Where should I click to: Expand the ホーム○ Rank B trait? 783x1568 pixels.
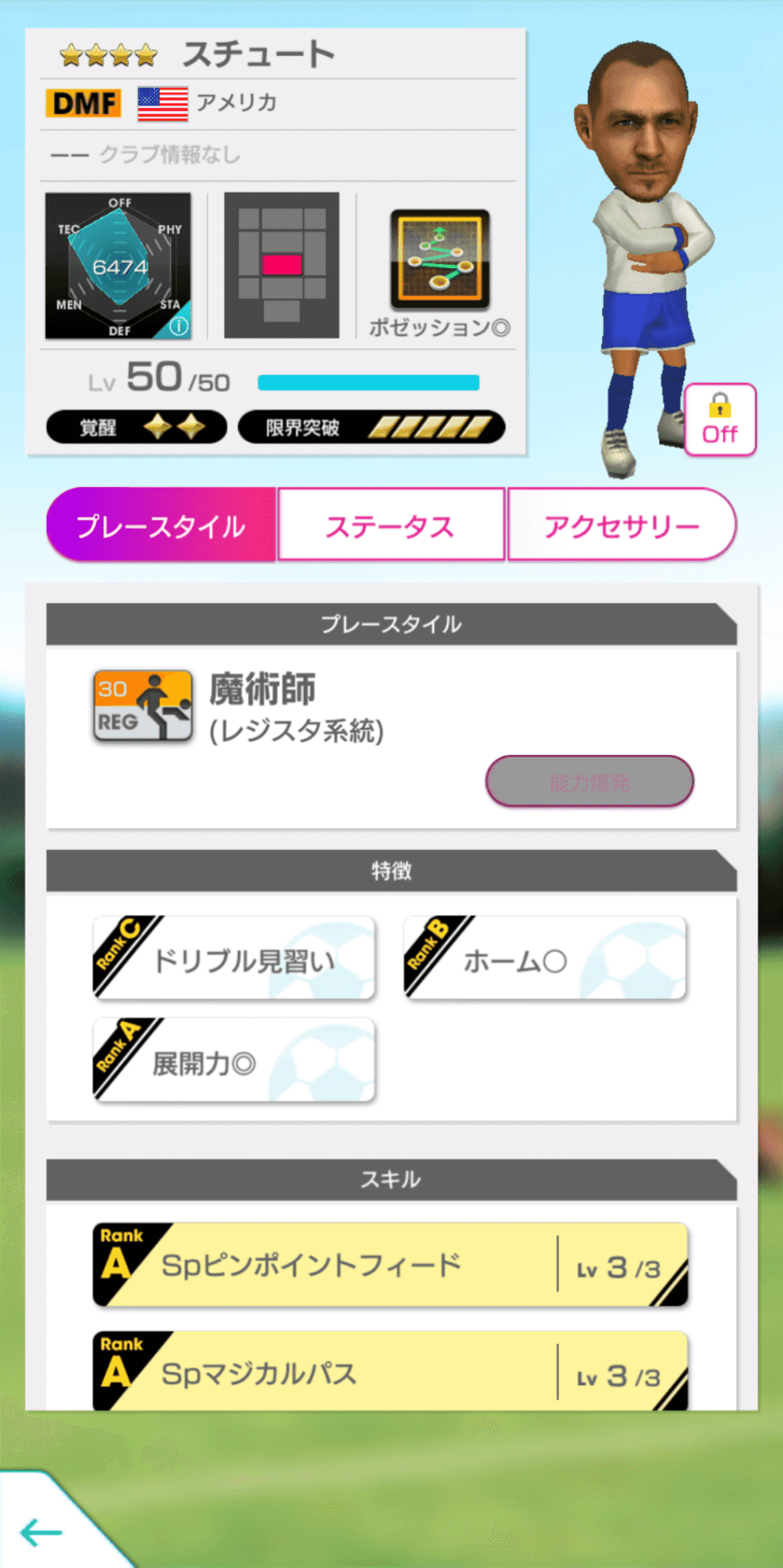(545, 959)
